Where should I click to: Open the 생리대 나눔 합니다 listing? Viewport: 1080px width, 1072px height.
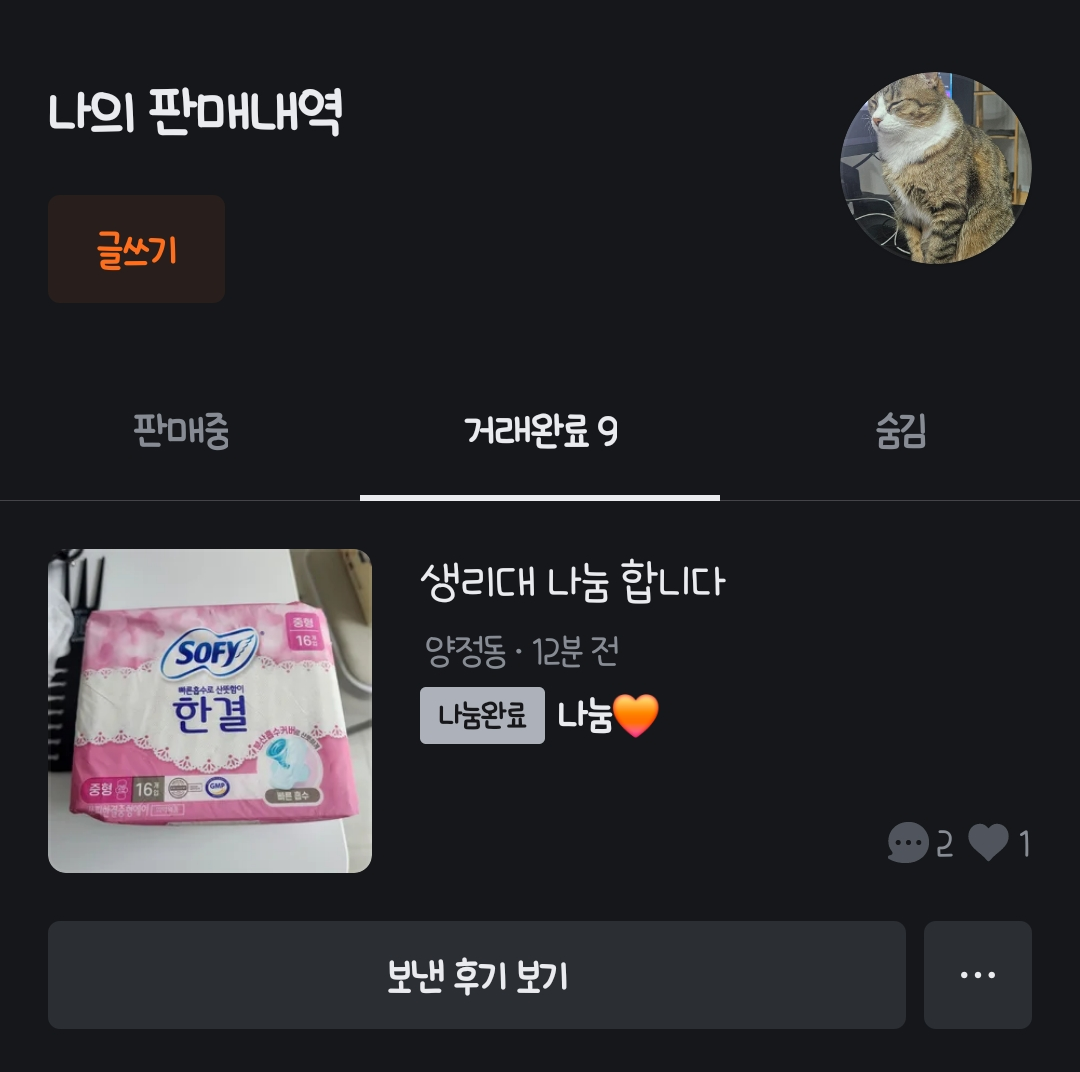(572, 582)
